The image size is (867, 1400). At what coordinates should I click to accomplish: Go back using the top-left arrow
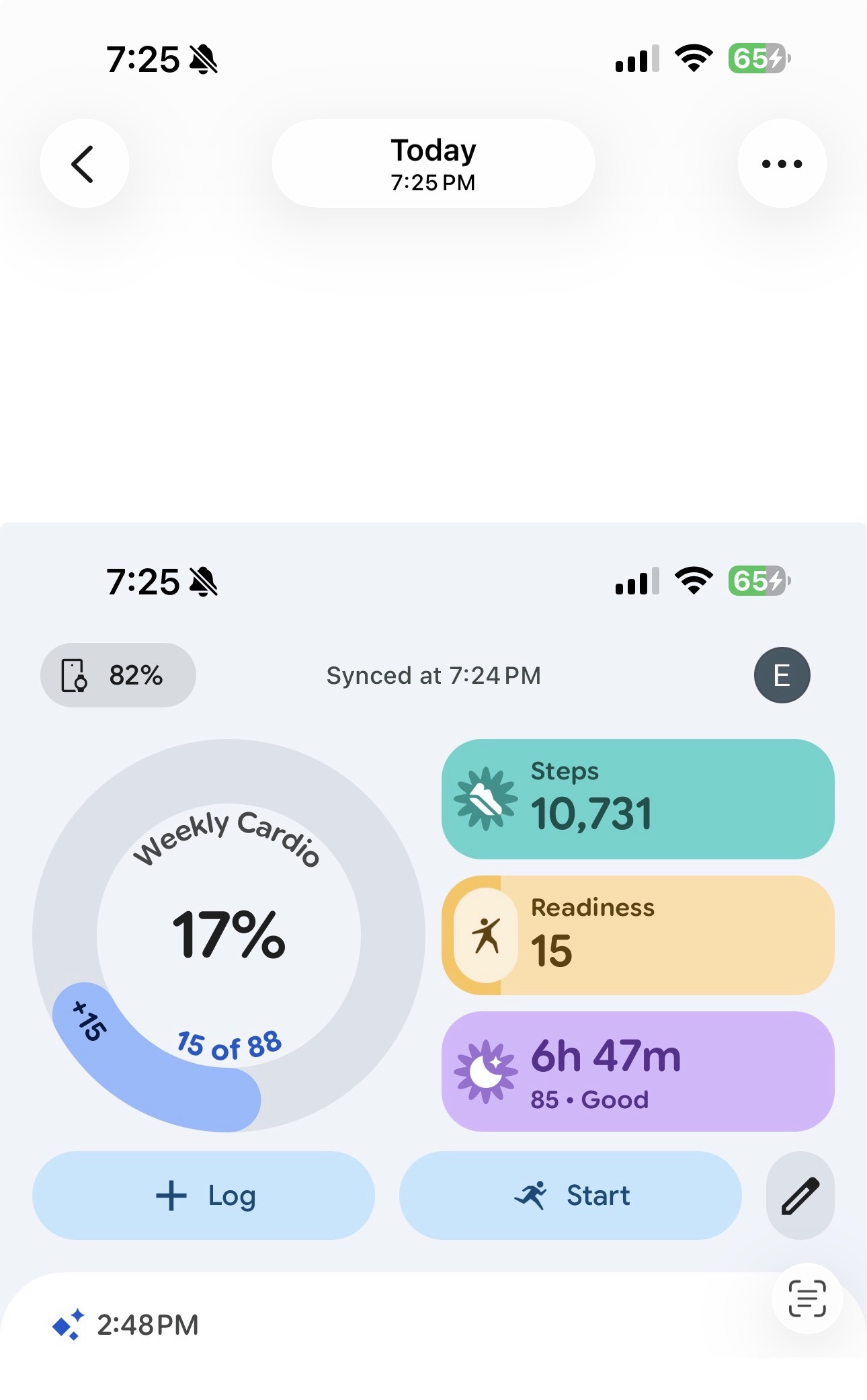(84, 163)
